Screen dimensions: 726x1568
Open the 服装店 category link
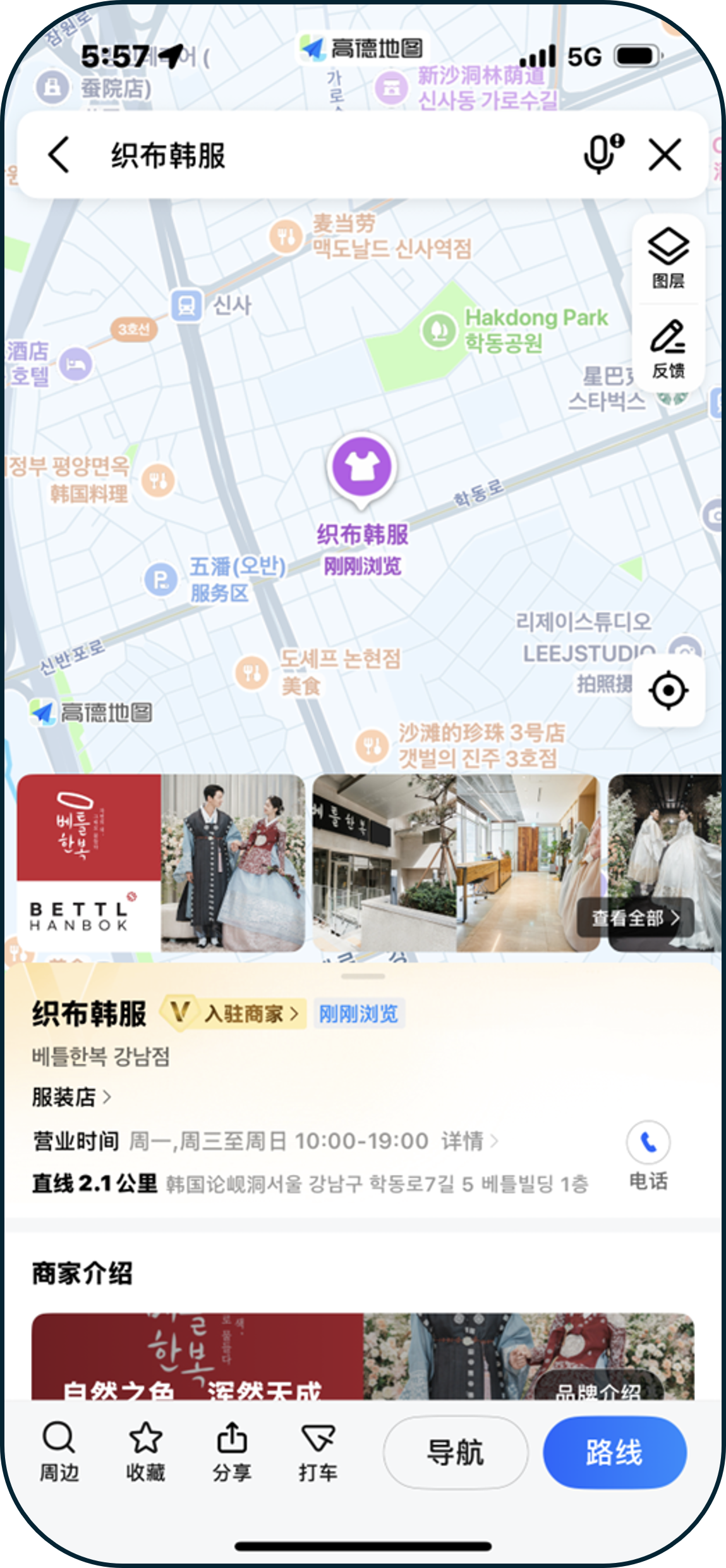click(x=71, y=1097)
